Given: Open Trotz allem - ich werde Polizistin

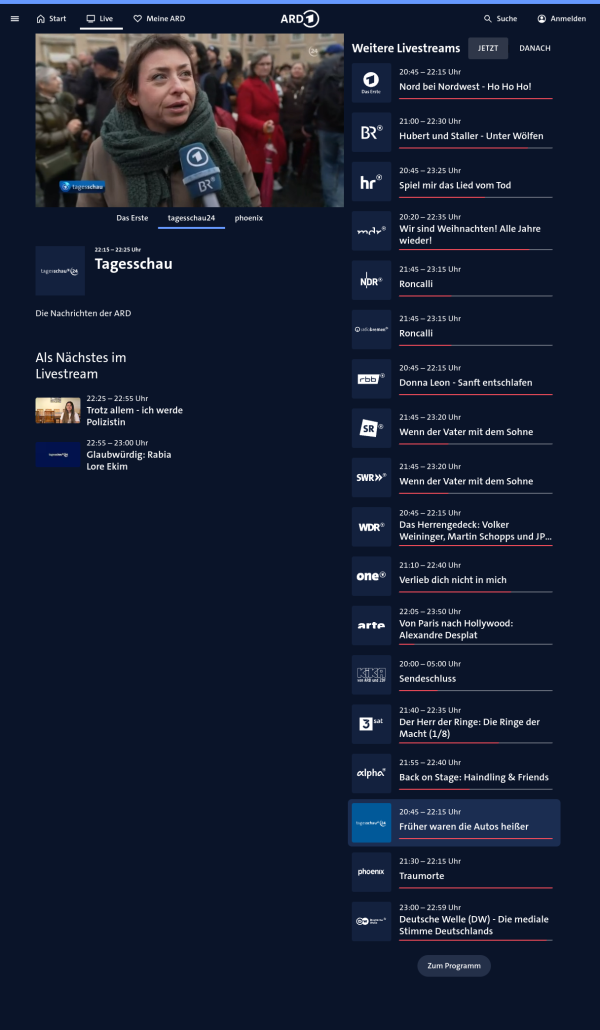Looking at the screenshot, I should tap(134, 416).
